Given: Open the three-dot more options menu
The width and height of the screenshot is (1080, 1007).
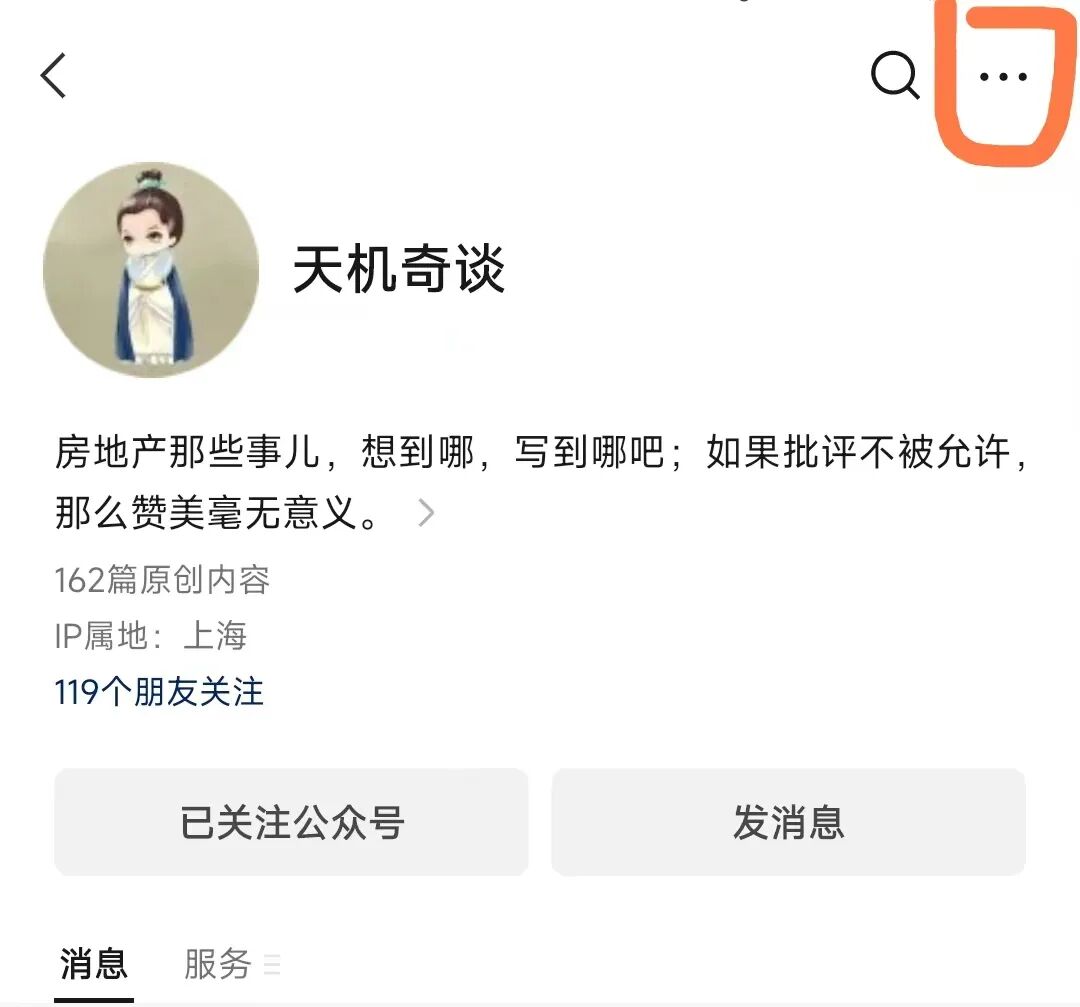Looking at the screenshot, I should click(1003, 77).
